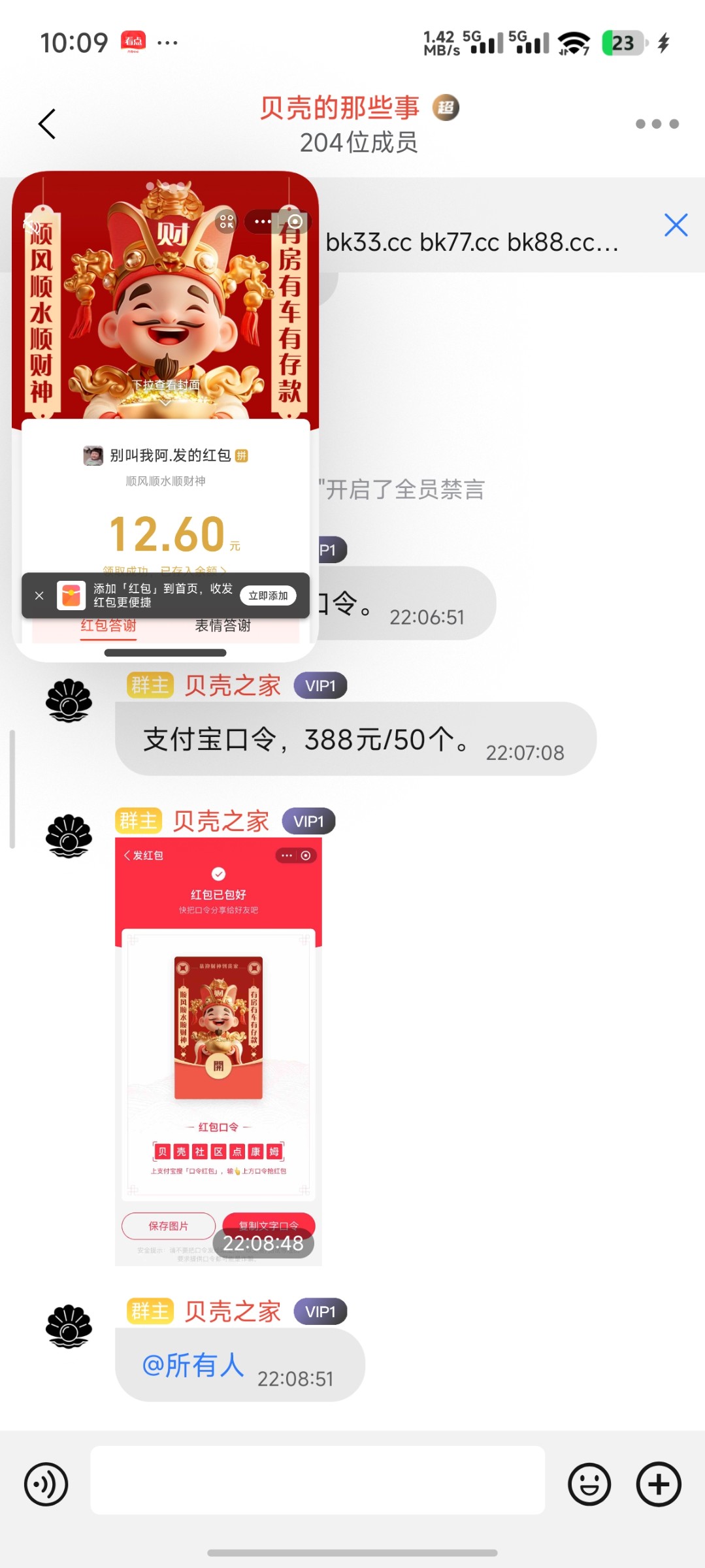View 贝壳之家's avatar beside the 支付宝口令 message

pos(69,701)
